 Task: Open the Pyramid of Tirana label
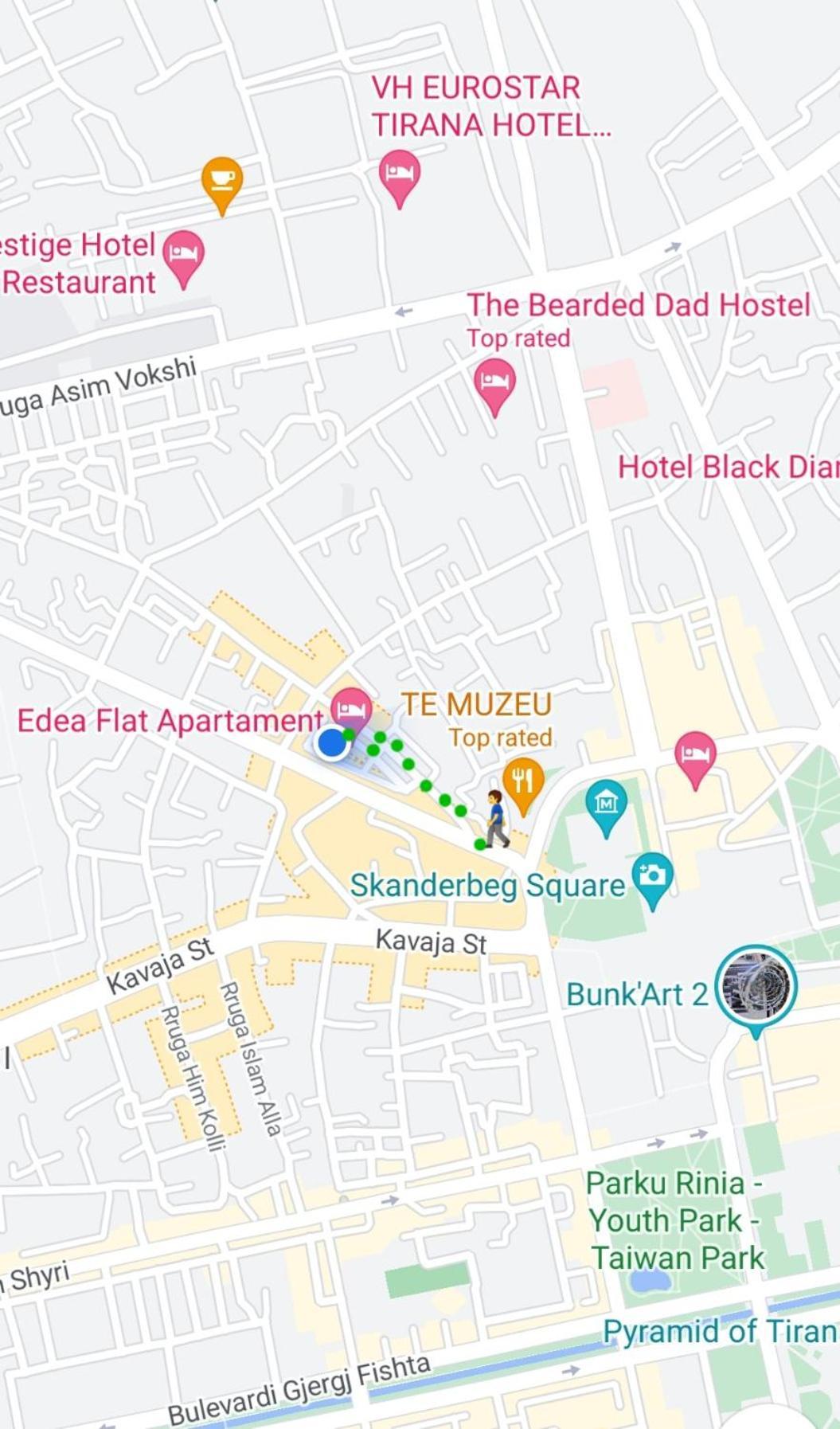(719, 1331)
